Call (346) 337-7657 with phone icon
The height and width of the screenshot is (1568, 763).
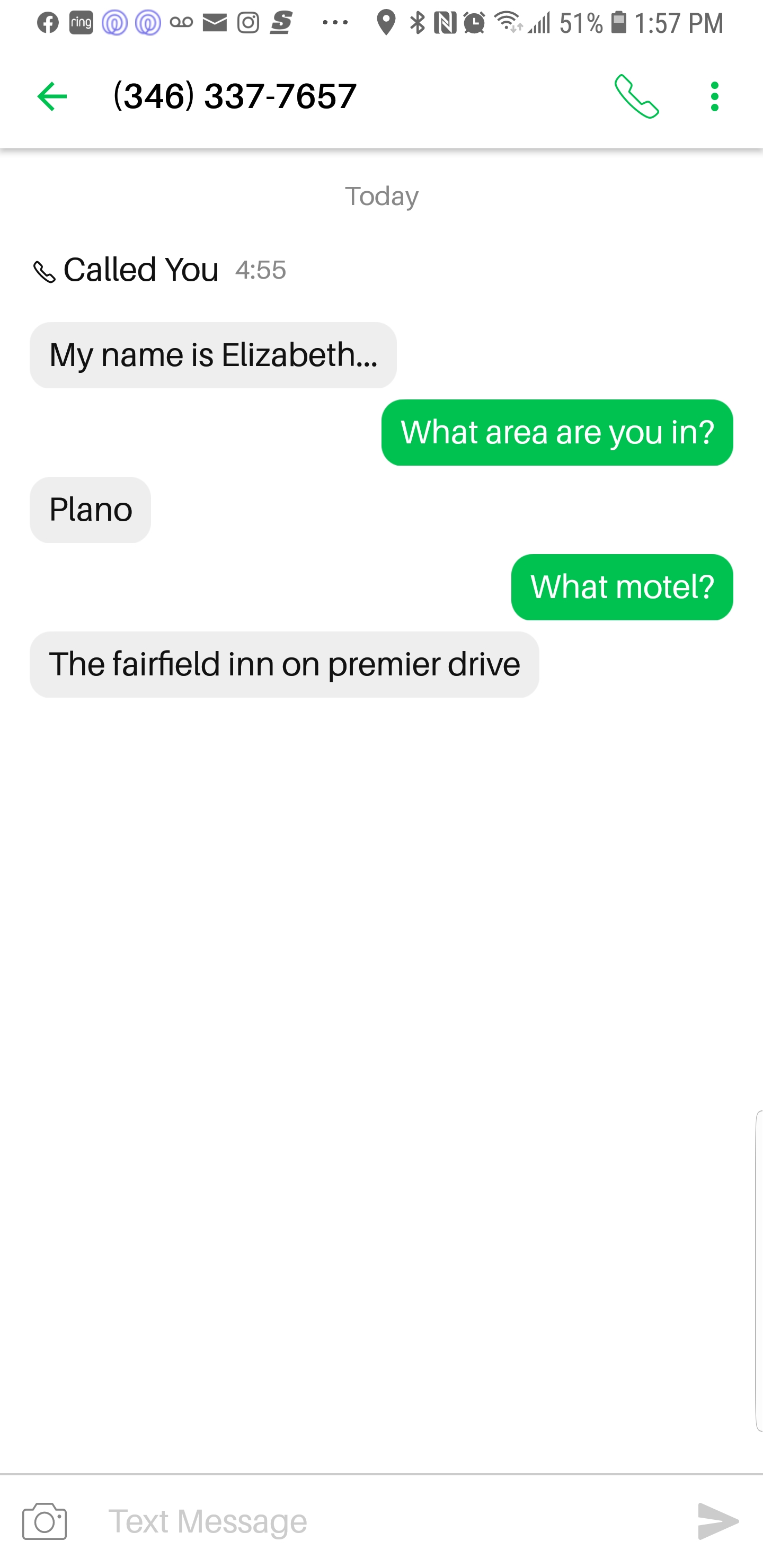click(x=636, y=97)
